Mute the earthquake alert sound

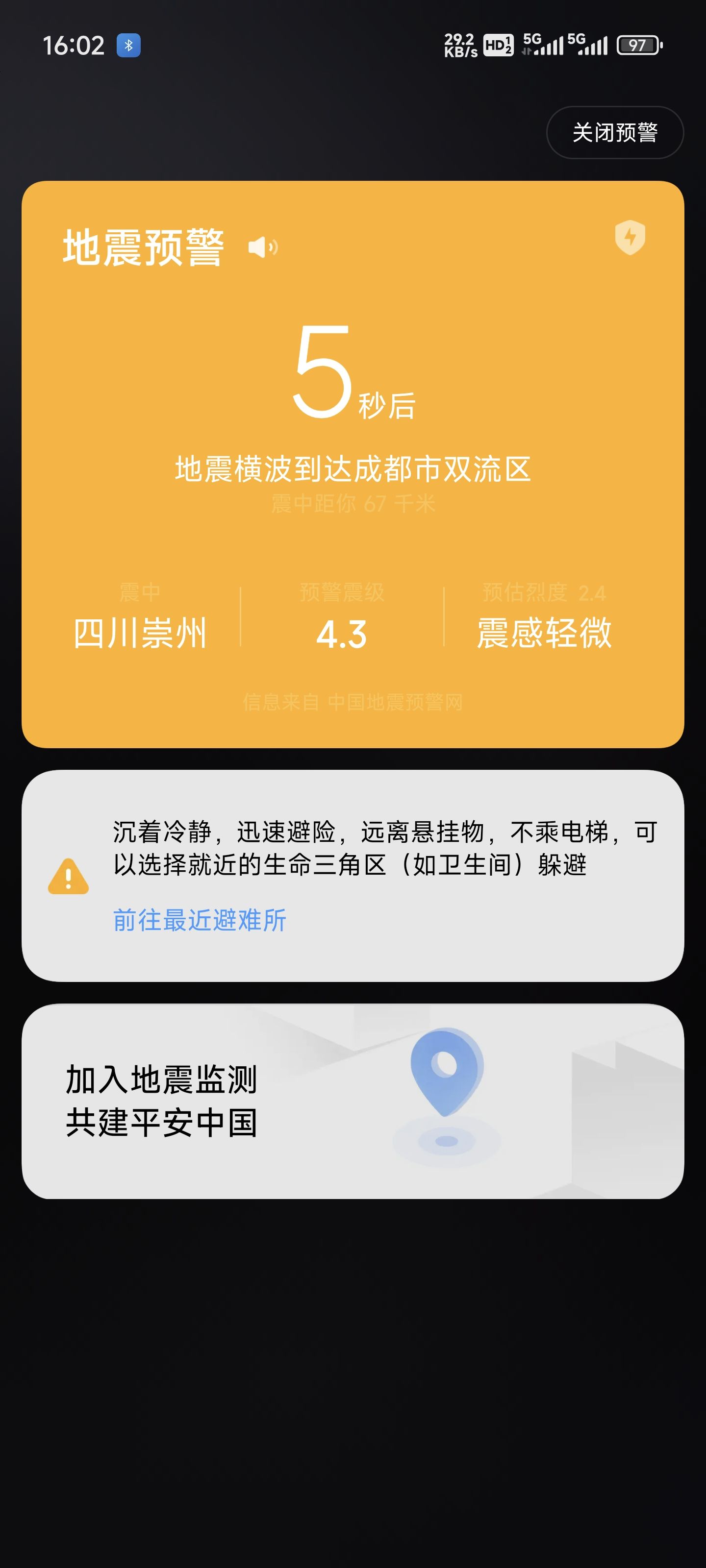(263, 247)
